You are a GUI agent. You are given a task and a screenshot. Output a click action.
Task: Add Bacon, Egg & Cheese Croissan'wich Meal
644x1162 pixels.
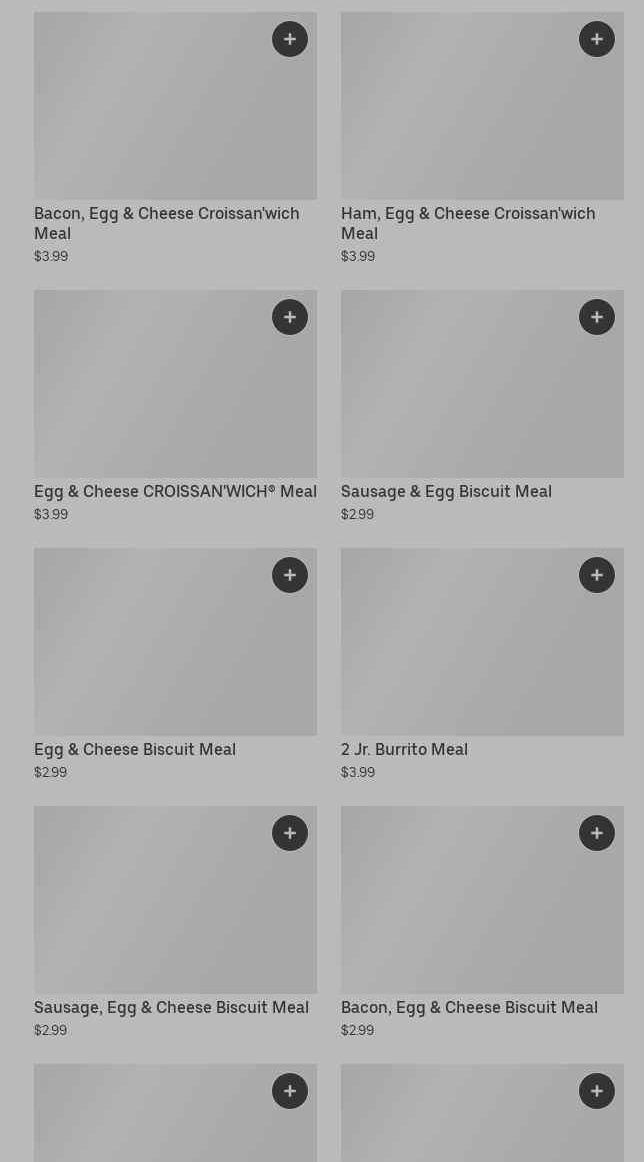tap(290, 39)
